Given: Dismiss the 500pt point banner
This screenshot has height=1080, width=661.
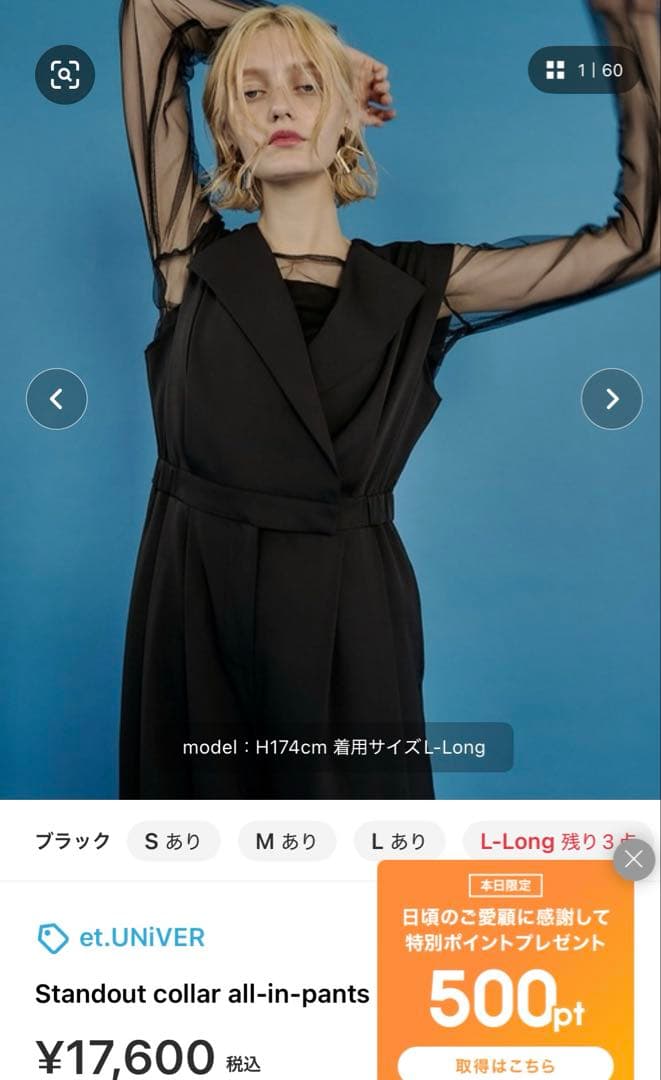Looking at the screenshot, I should [x=633, y=860].
